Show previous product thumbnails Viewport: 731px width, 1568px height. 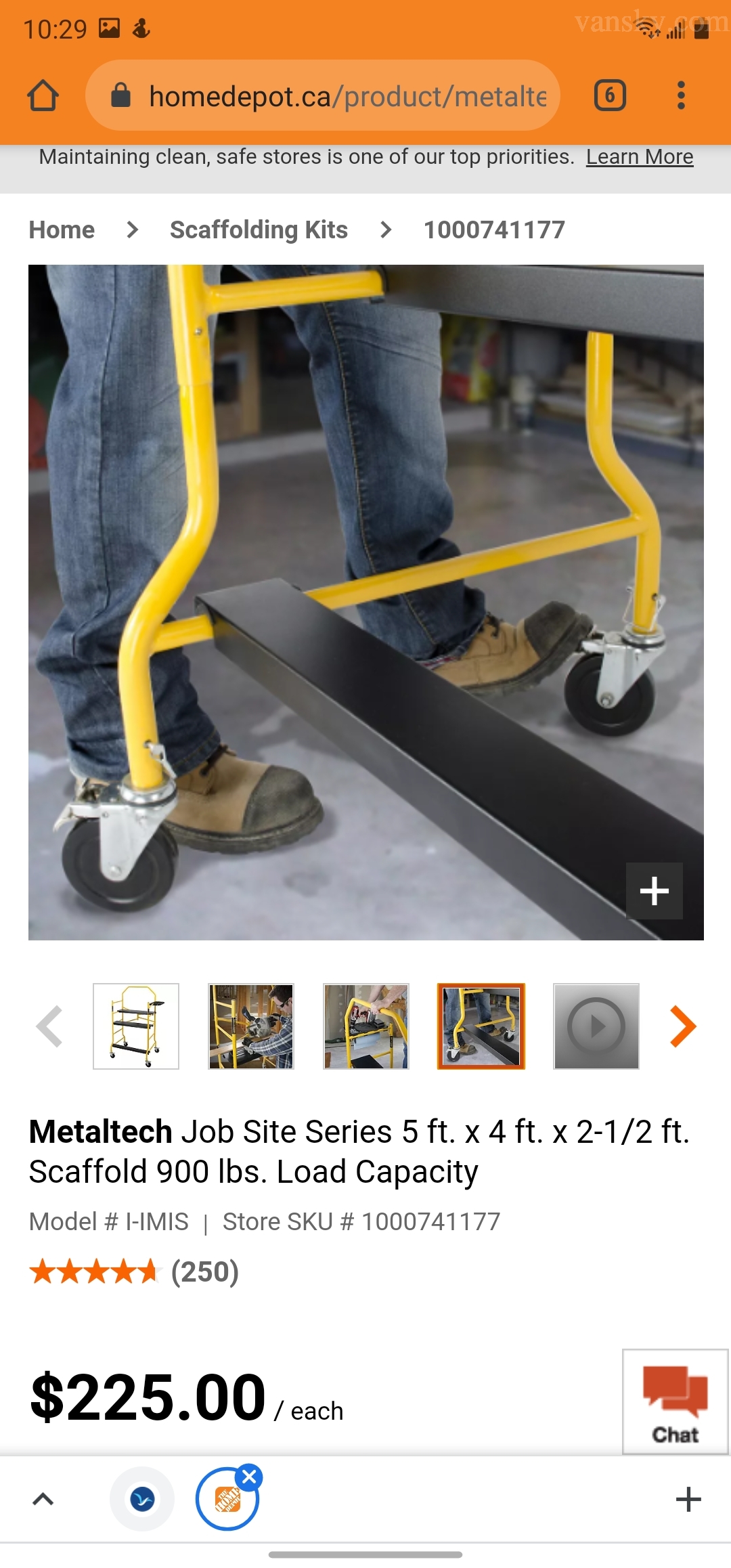coord(49,1026)
